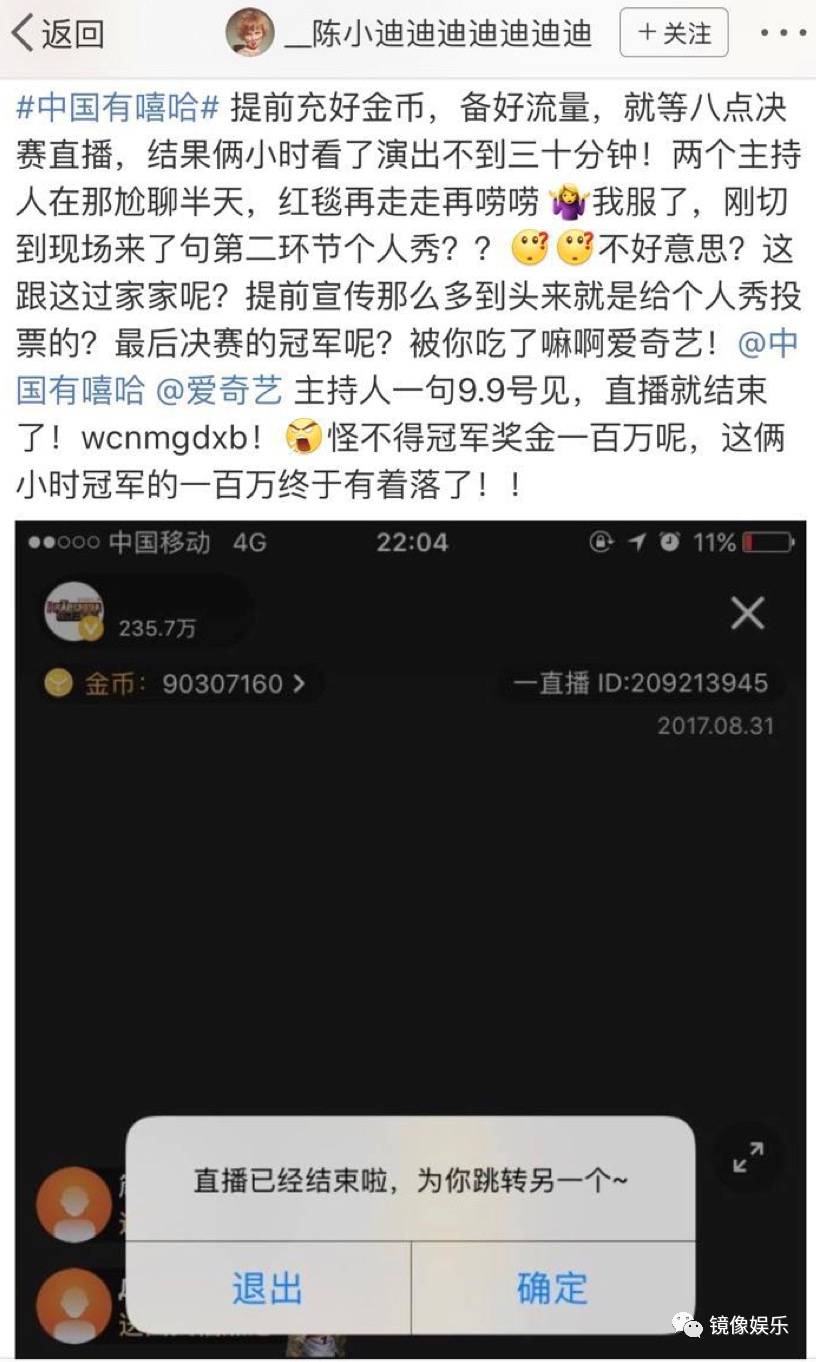Image resolution: width=816 pixels, height=1362 pixels.
Task: Tap 确定 to confirm the redirect
Action: click(548, 1290)
